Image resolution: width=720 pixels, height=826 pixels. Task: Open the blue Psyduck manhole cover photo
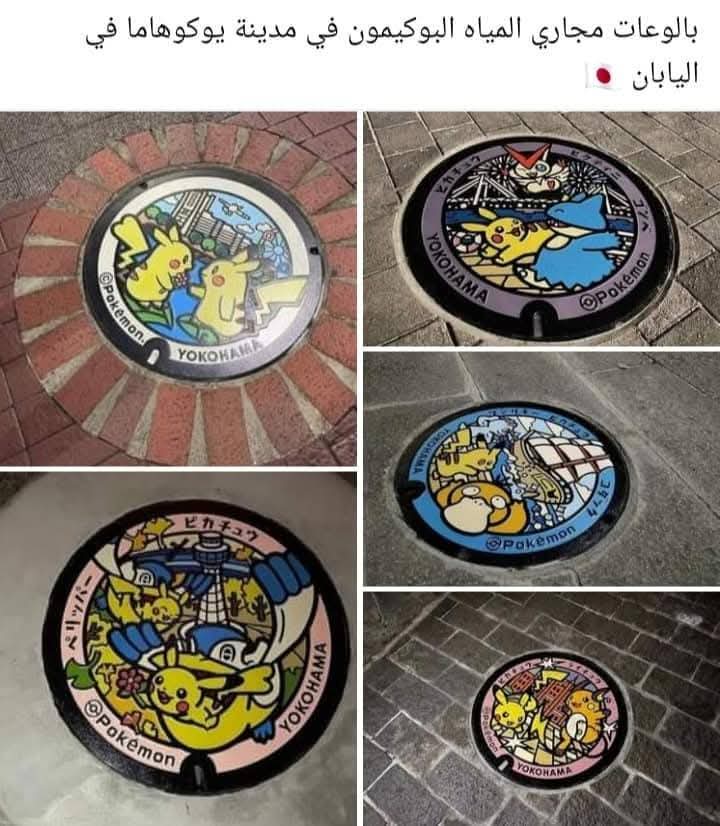[541, 468]
